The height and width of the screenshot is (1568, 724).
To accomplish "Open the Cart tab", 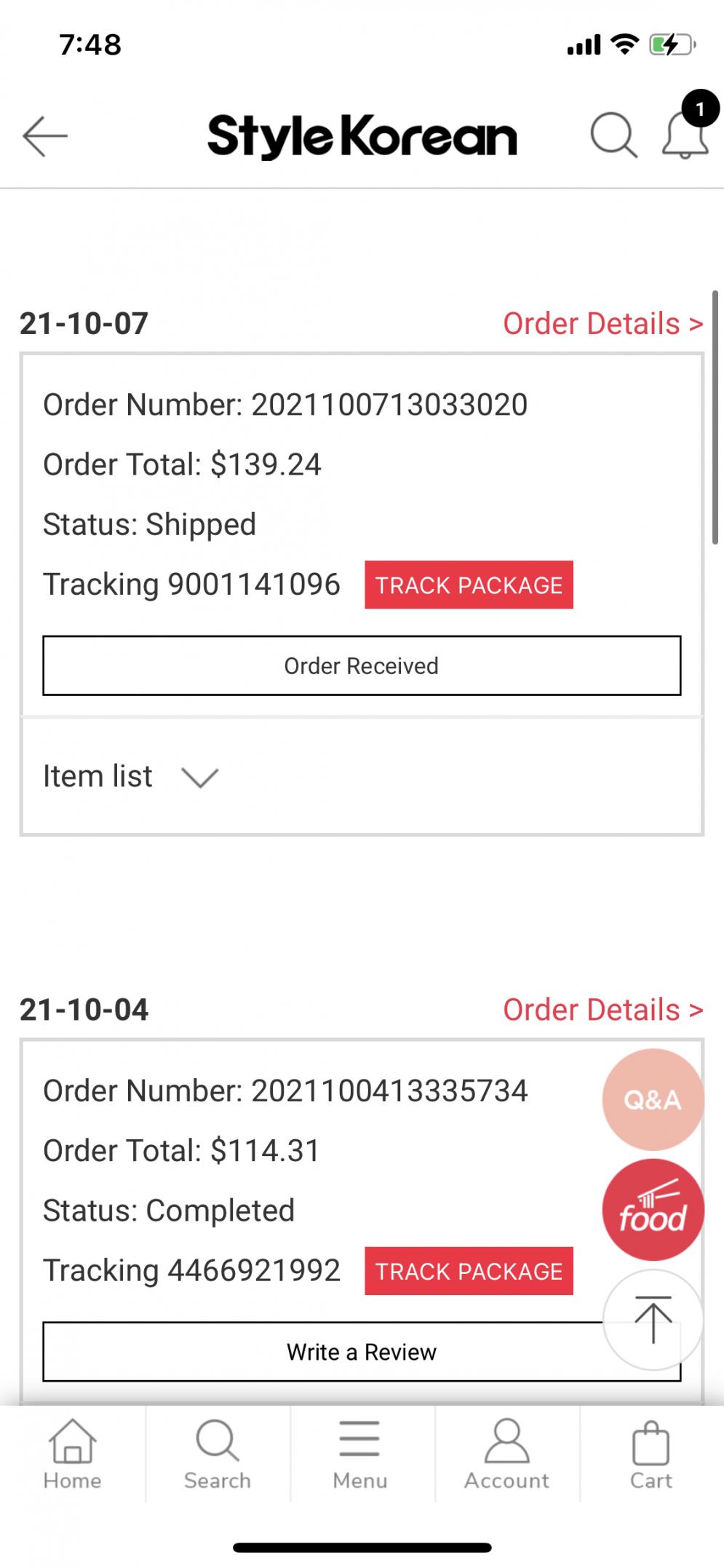I will click(x=651, y=1454).
